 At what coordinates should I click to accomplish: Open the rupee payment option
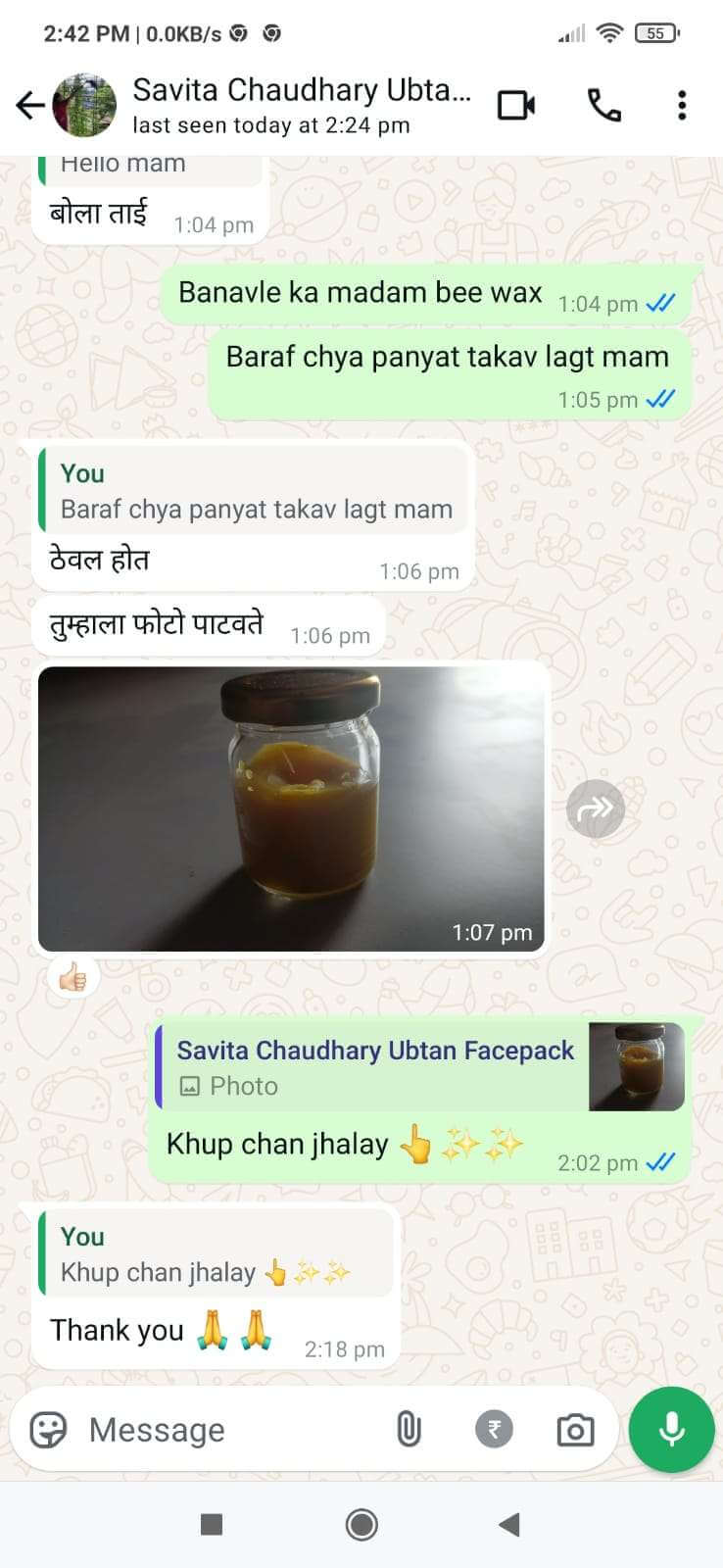[494, 1430]
